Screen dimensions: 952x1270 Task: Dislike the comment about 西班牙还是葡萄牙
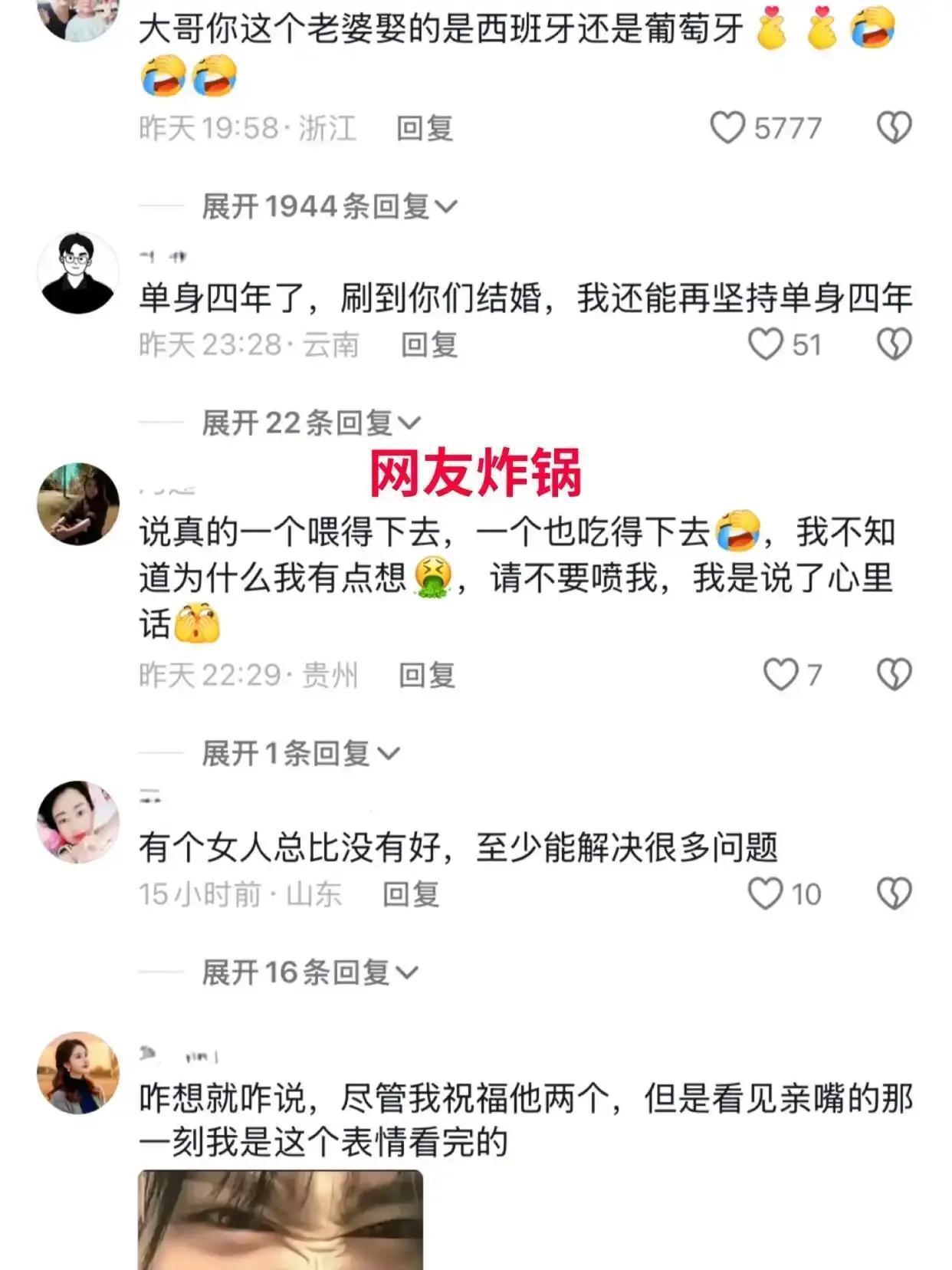pos(894,128)
